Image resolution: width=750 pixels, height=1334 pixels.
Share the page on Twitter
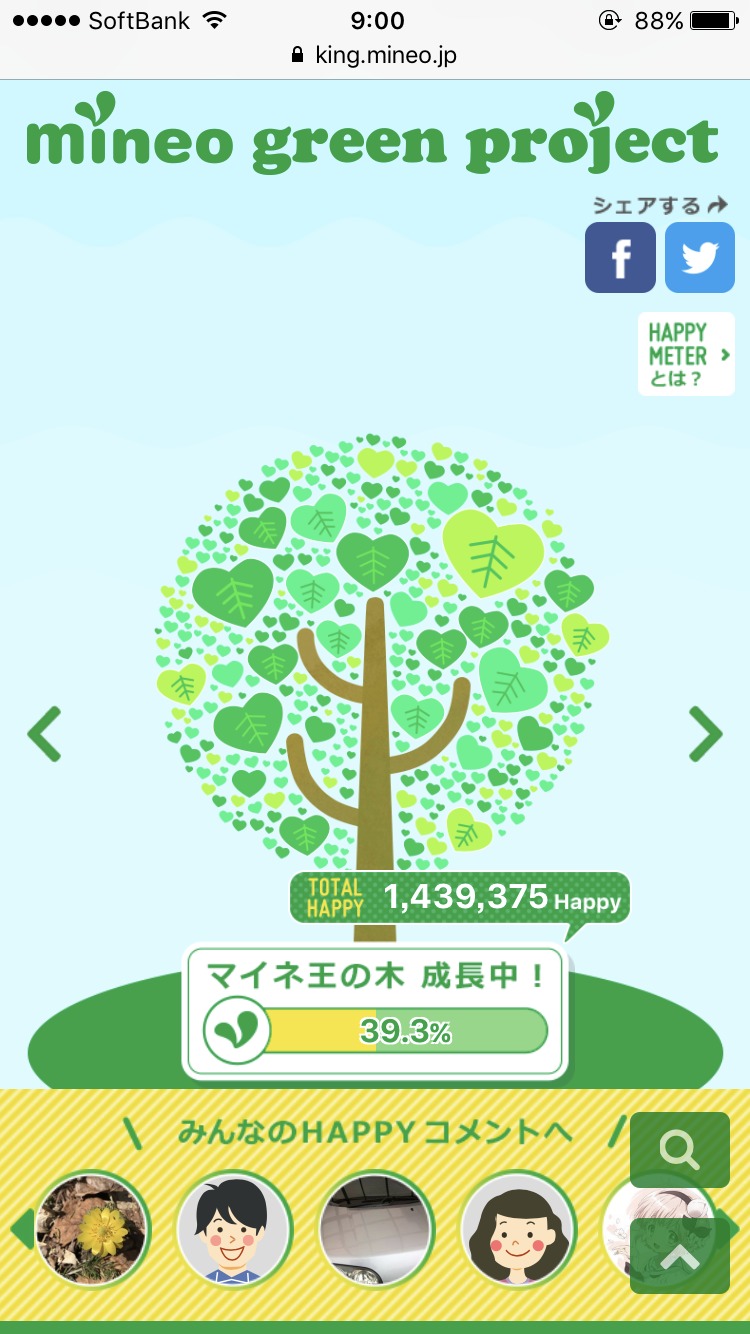pyautogui.click(x=700, y=258)
